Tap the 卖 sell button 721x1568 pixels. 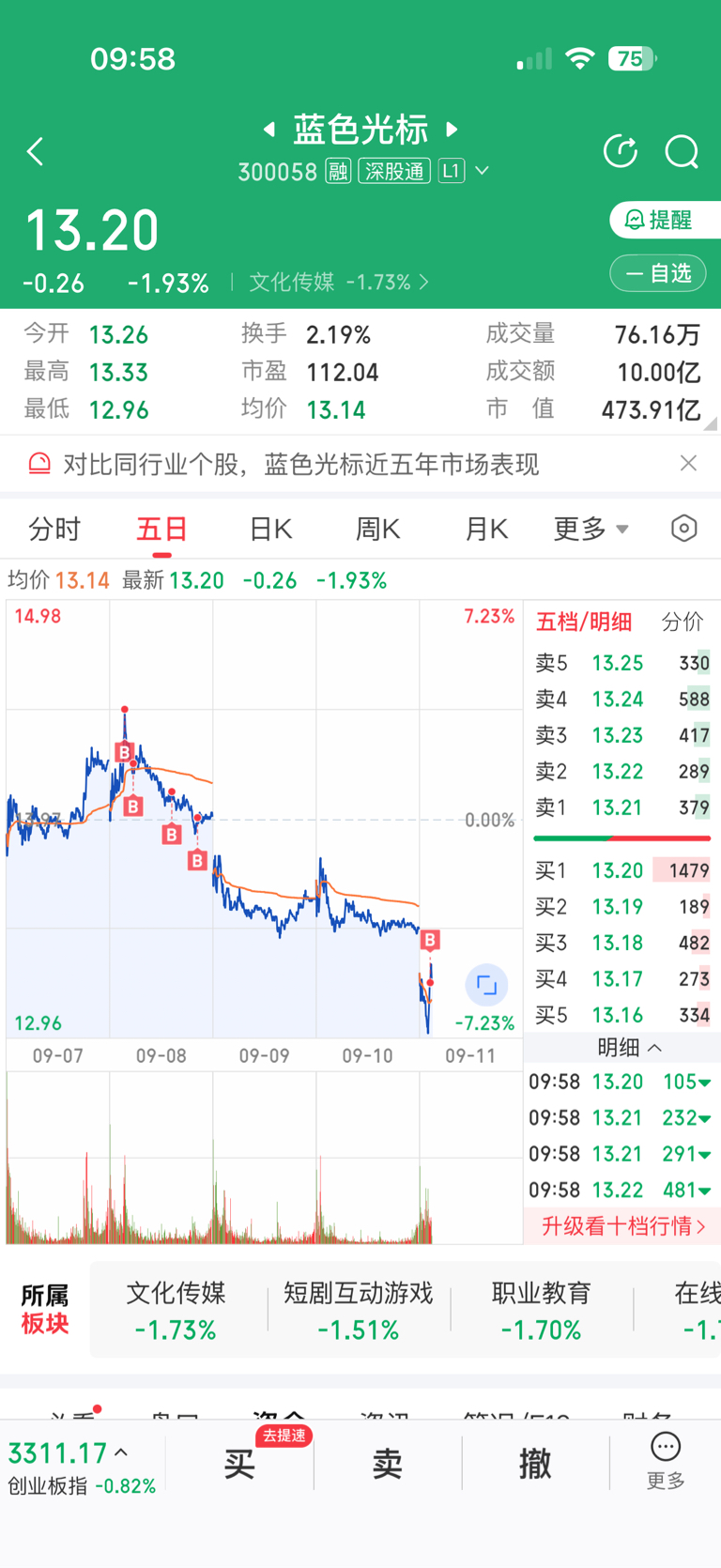coord(388,1463)
